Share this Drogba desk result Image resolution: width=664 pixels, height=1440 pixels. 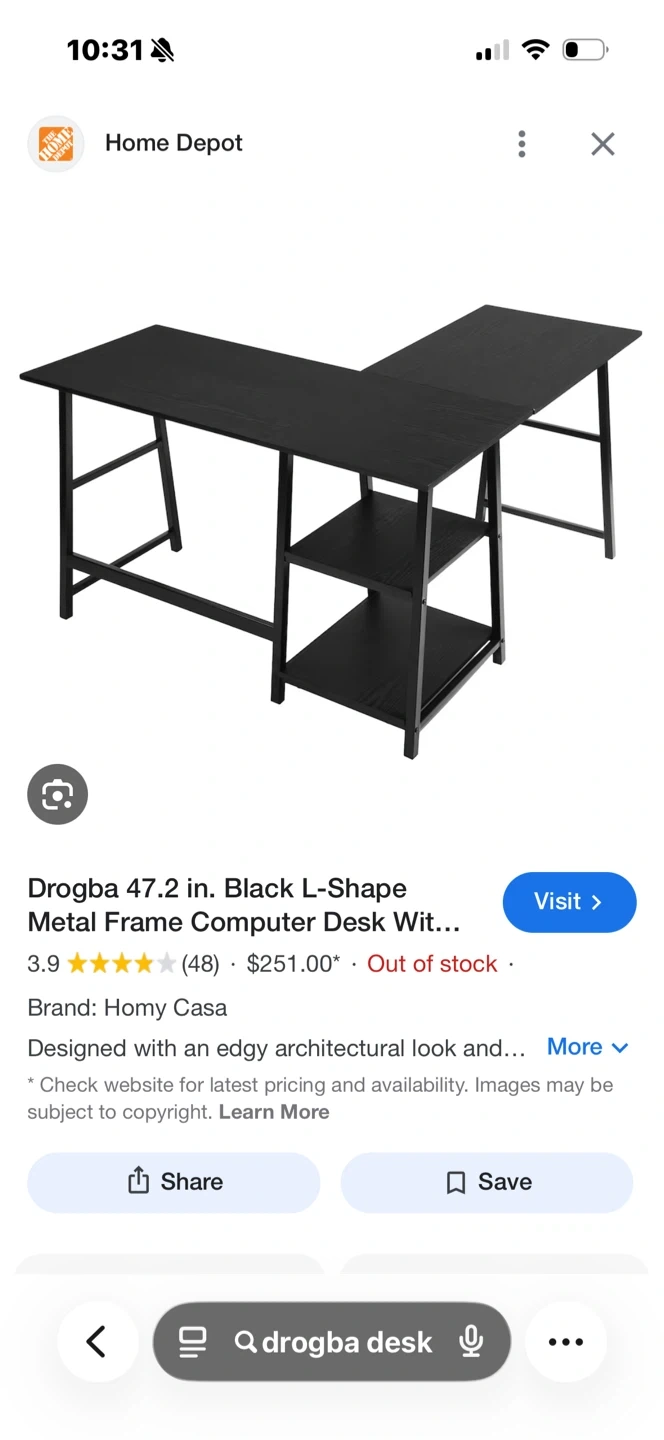(x=174, y=1182)
